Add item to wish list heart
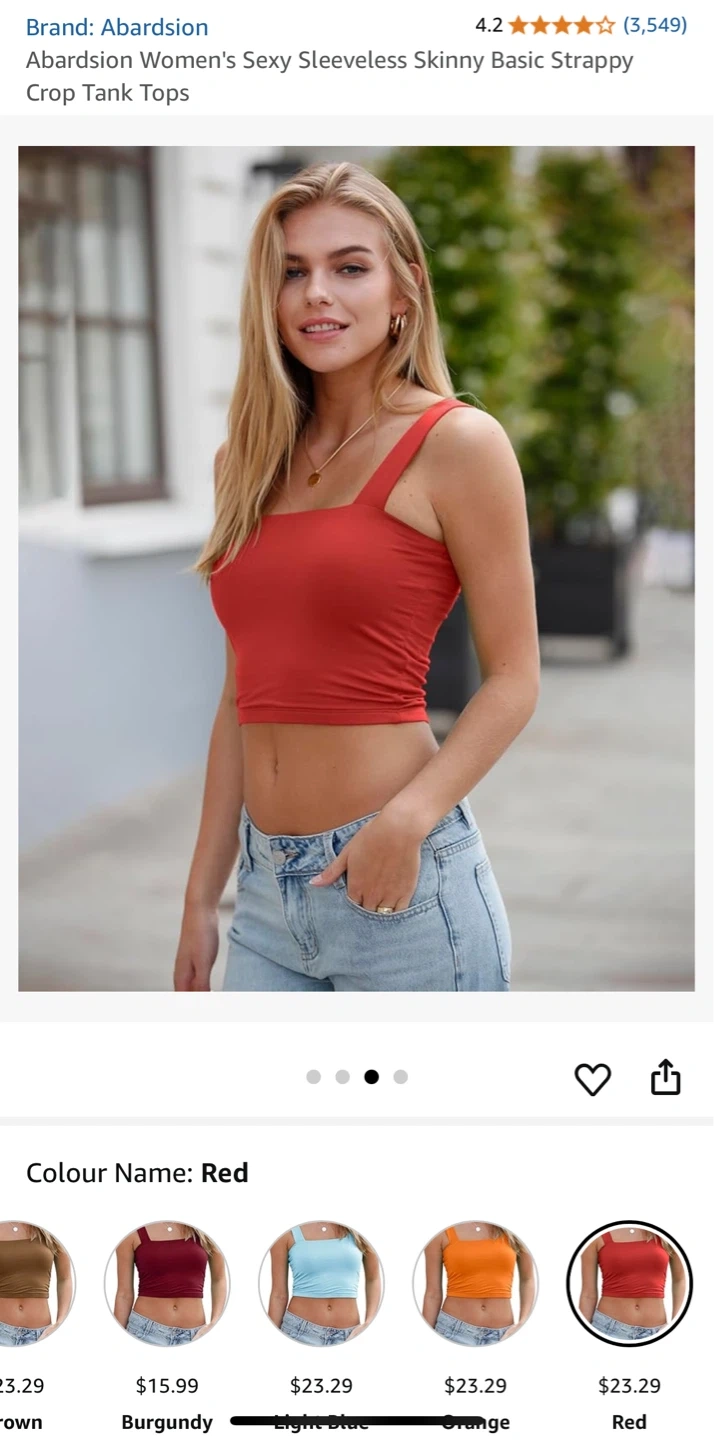This screenshot has width=714, height=1440. [592, 1079]
